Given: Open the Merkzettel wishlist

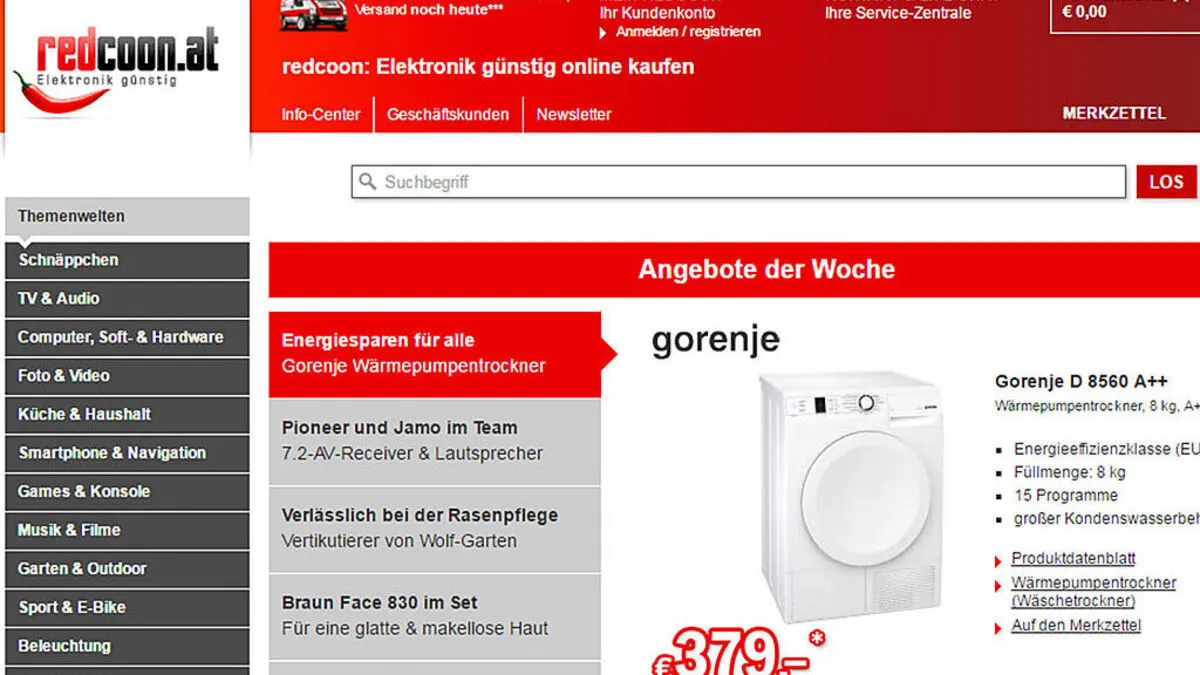Looking at the screenshot, I should point(1114,113).
